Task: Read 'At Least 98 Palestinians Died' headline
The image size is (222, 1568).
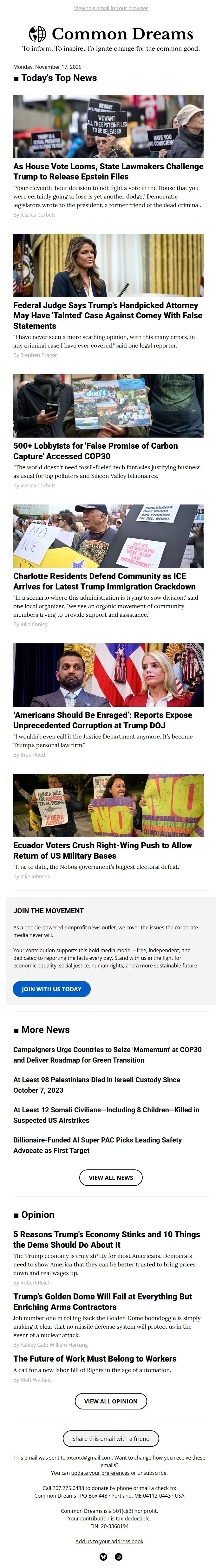Action: tap(96, 1085)
